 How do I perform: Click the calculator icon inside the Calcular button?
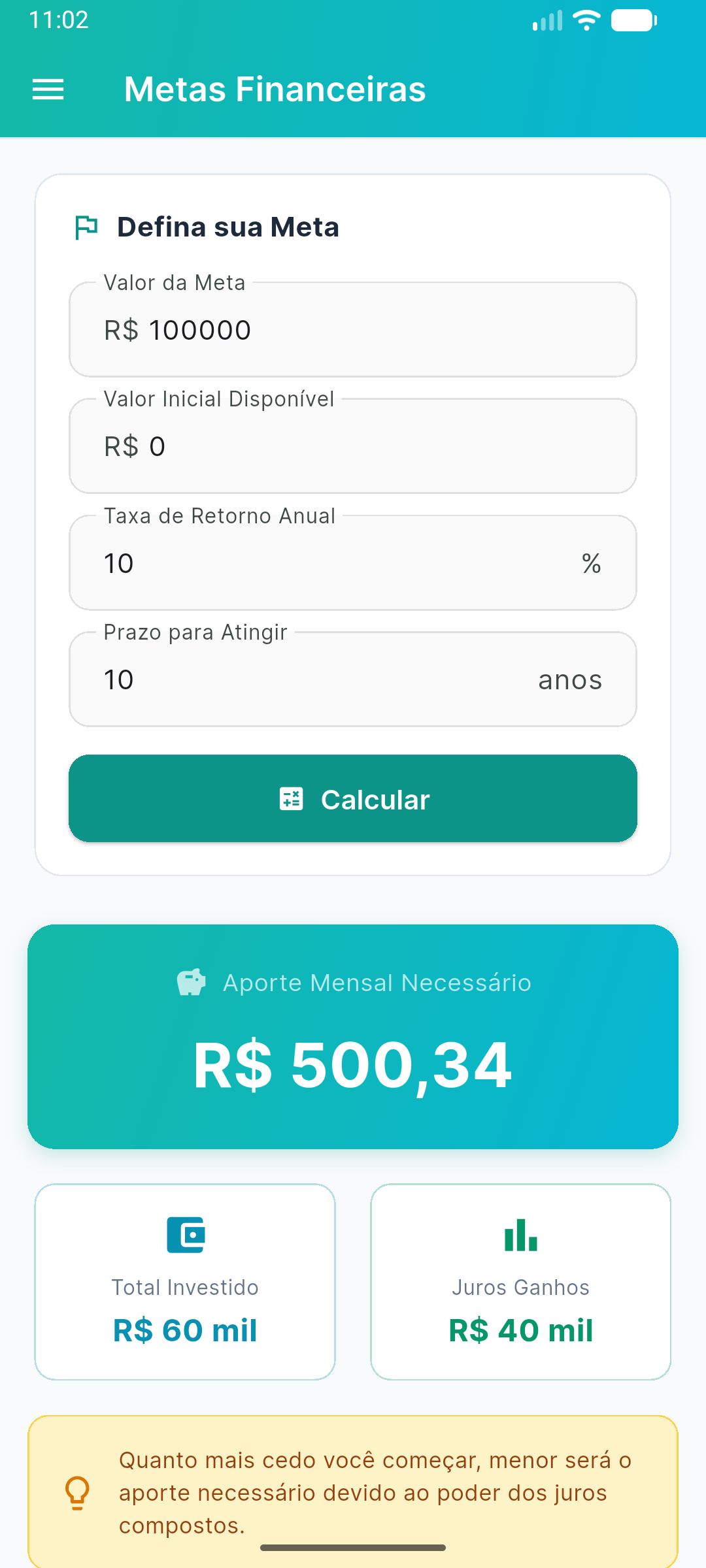292,798
